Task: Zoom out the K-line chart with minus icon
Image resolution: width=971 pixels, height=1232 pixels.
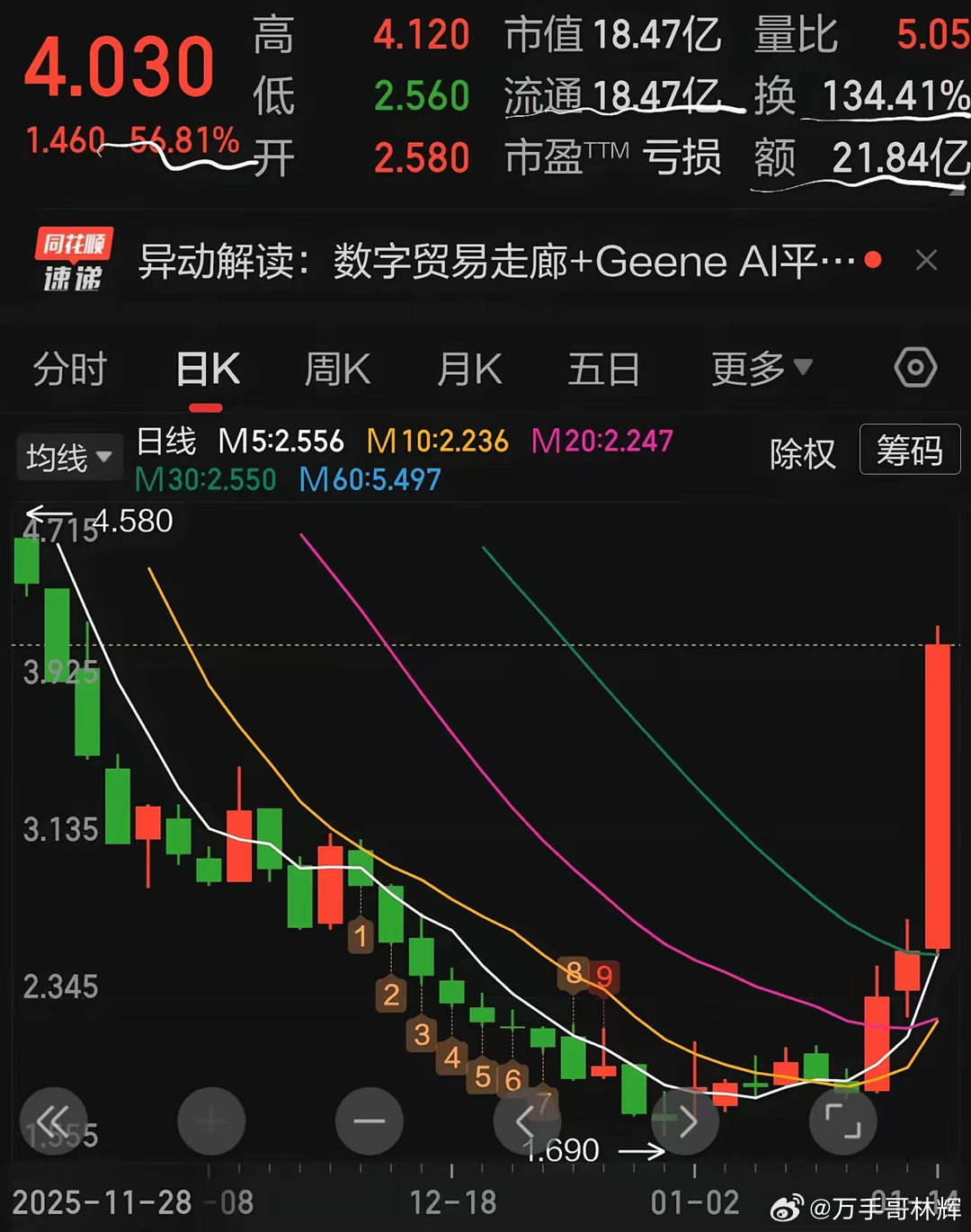Action: 370,1120
